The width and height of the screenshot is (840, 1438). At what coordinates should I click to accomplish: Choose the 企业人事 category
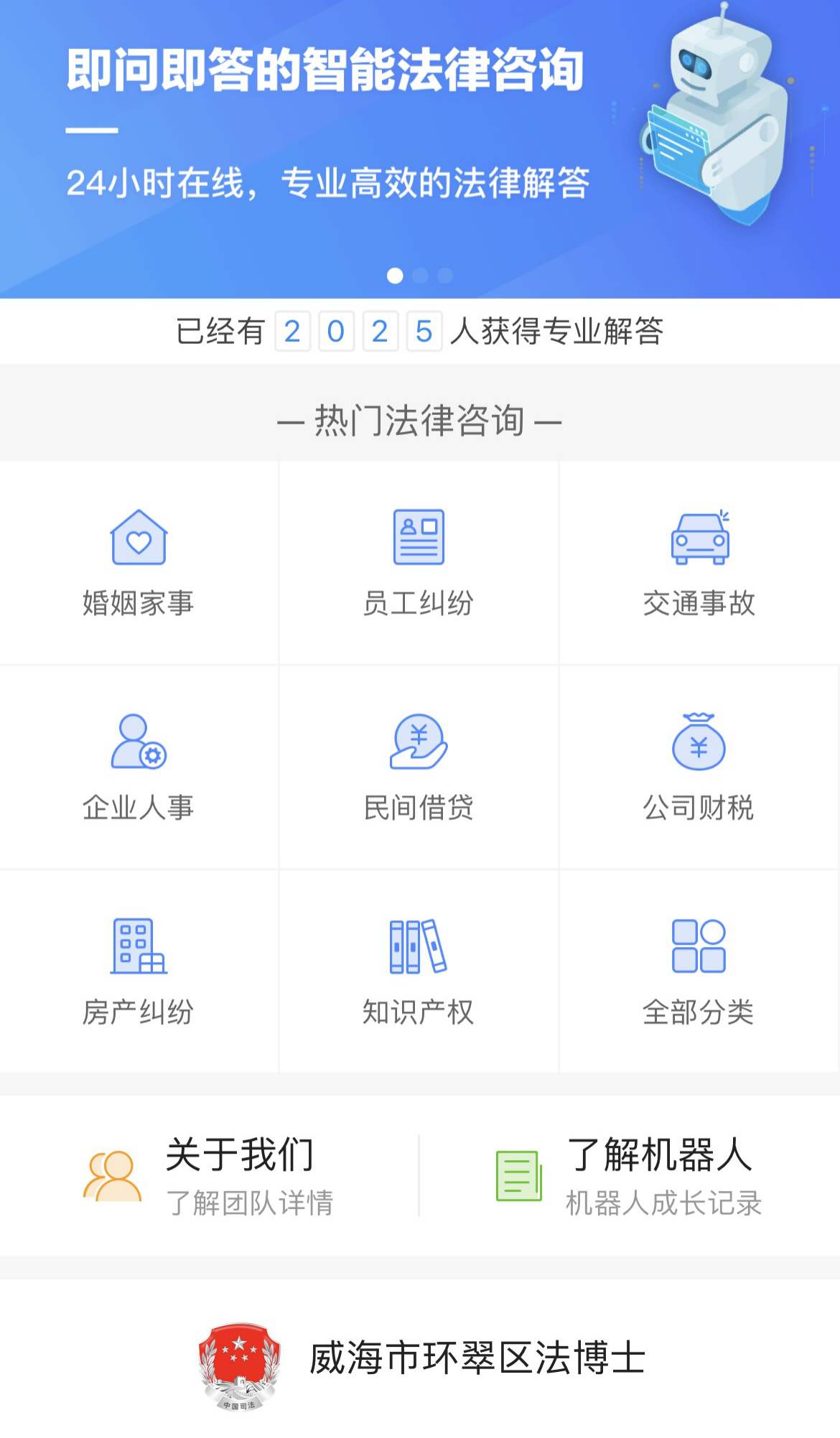pyautogui.click(x=139, y=767)
